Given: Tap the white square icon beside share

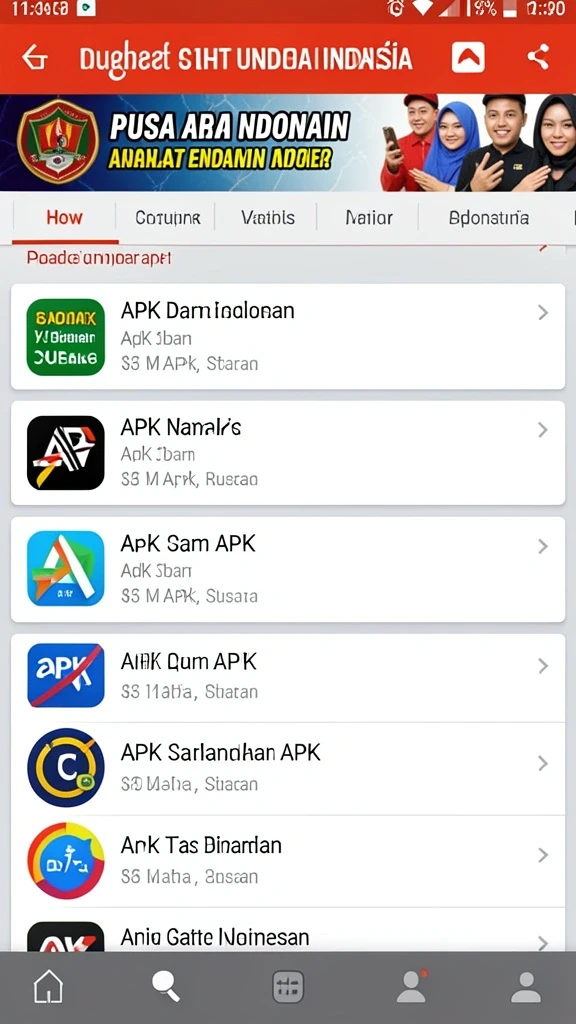Looking at the screenshot, I should tap(468, 57).
